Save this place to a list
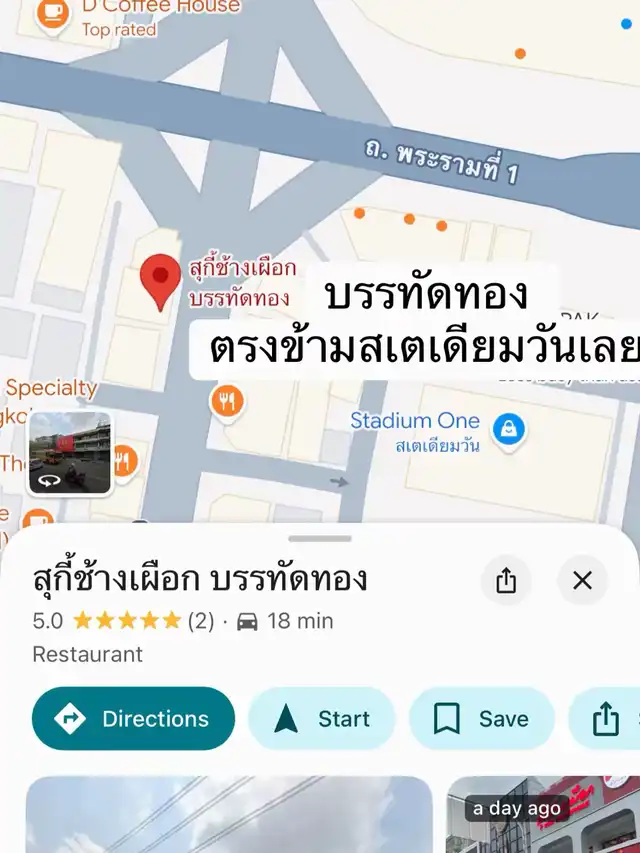This screenshot has width=640, height=853. coord(481,718)
